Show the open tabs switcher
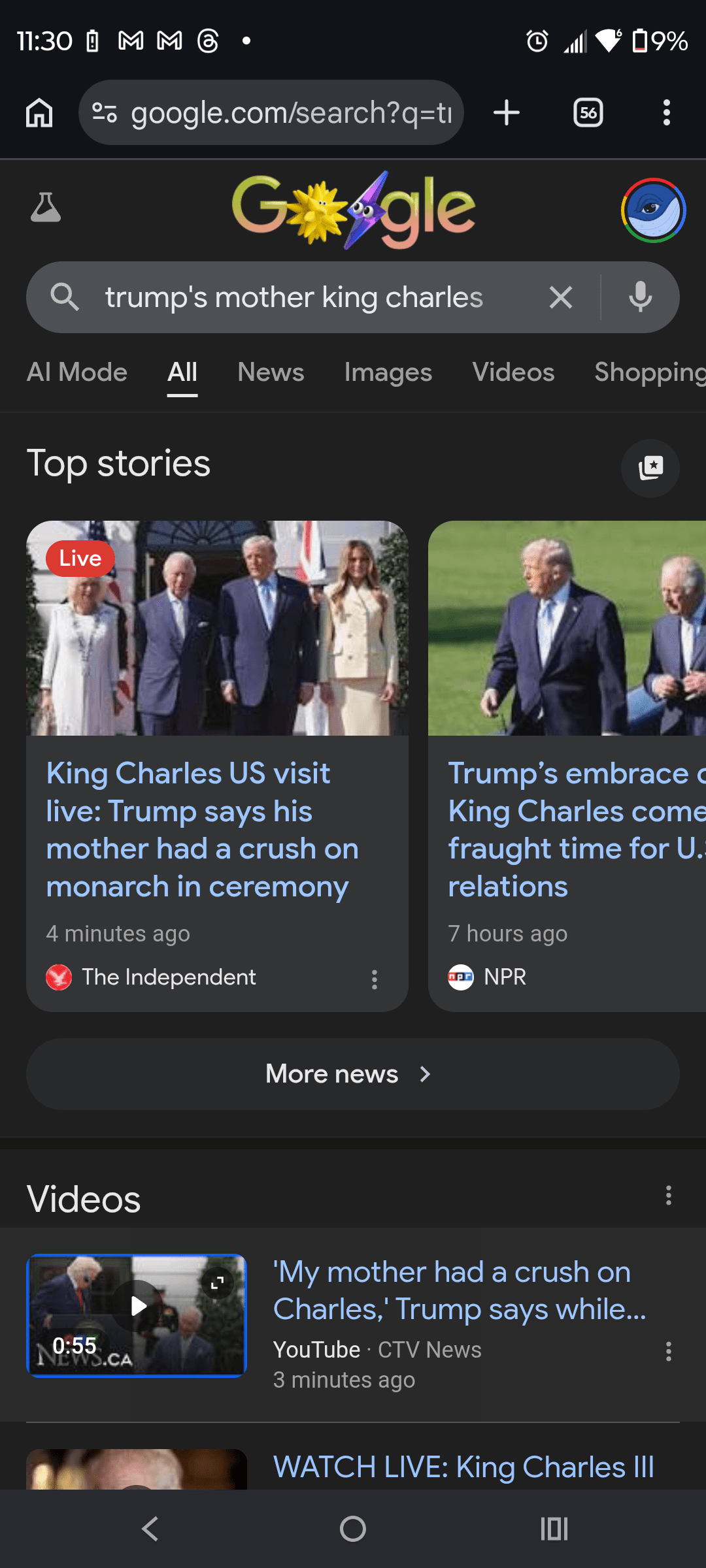 [x=588, y=113]
